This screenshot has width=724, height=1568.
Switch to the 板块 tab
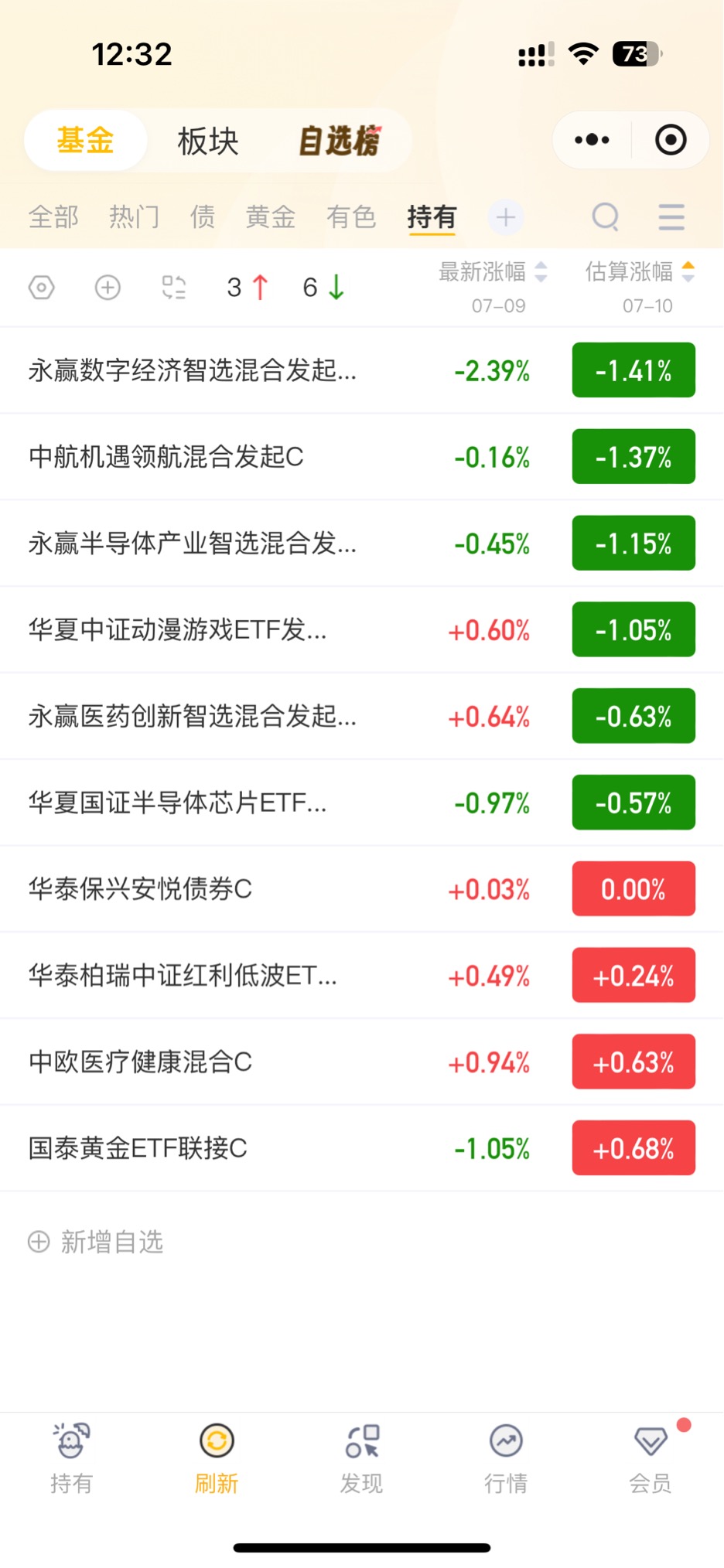[208, 141]
